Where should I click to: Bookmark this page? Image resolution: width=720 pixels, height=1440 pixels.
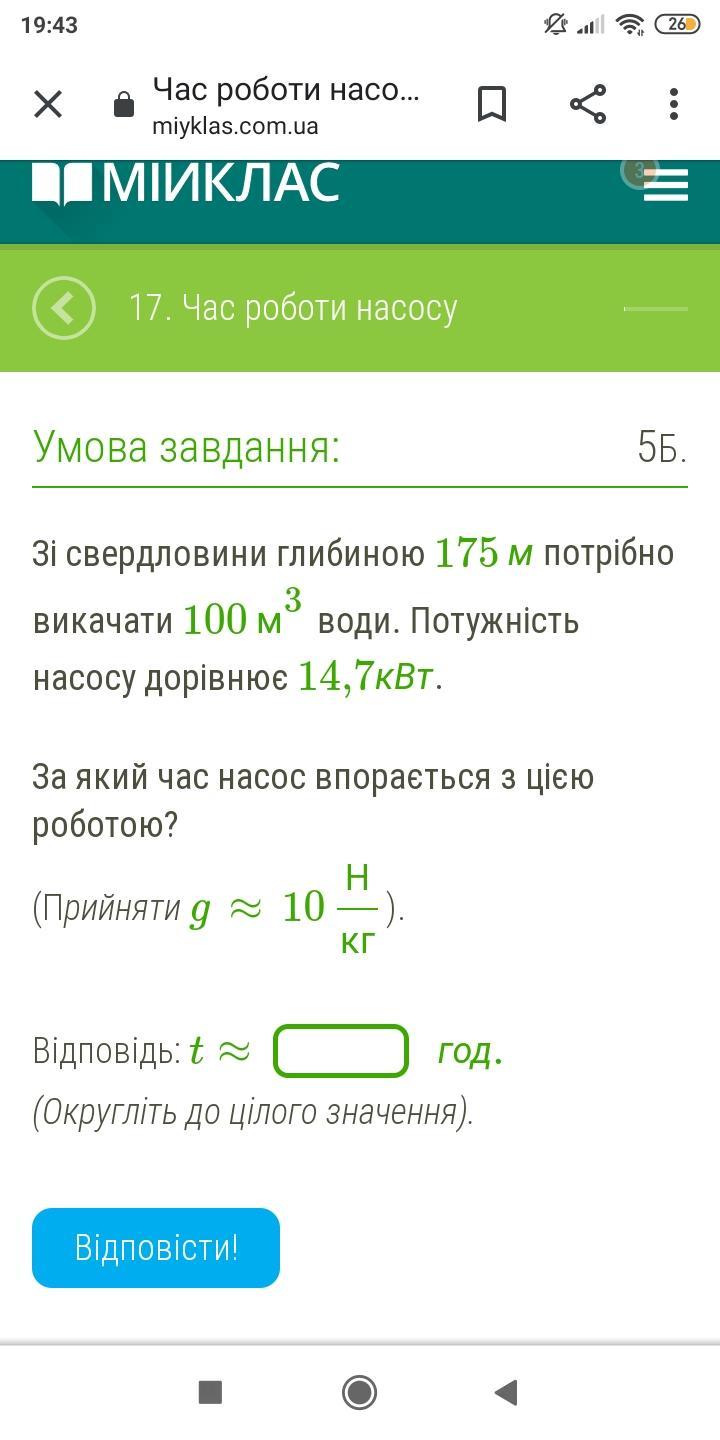point(491,104)
